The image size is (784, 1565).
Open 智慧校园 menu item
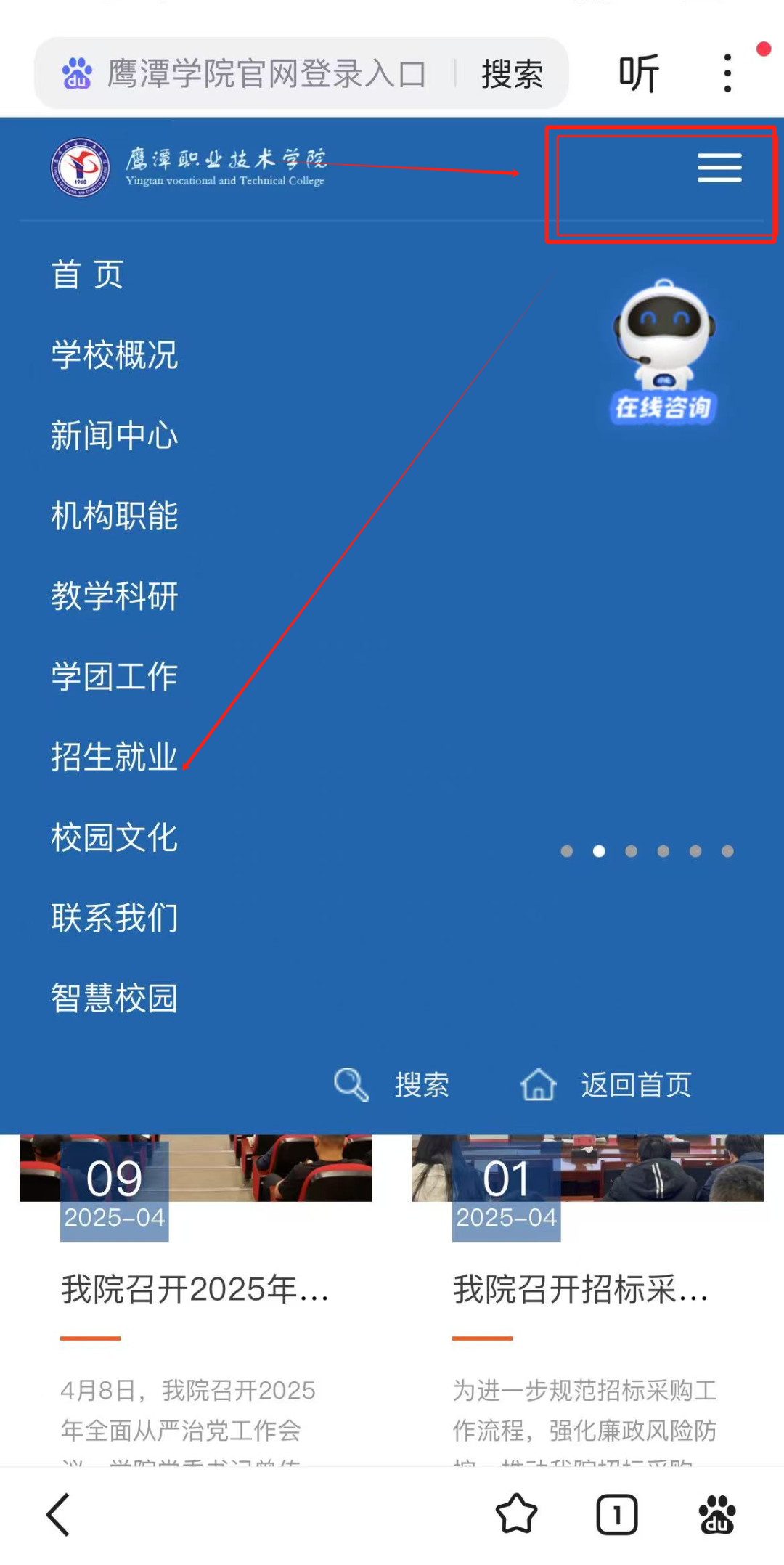pyautogui.click(x=114, y=999)
